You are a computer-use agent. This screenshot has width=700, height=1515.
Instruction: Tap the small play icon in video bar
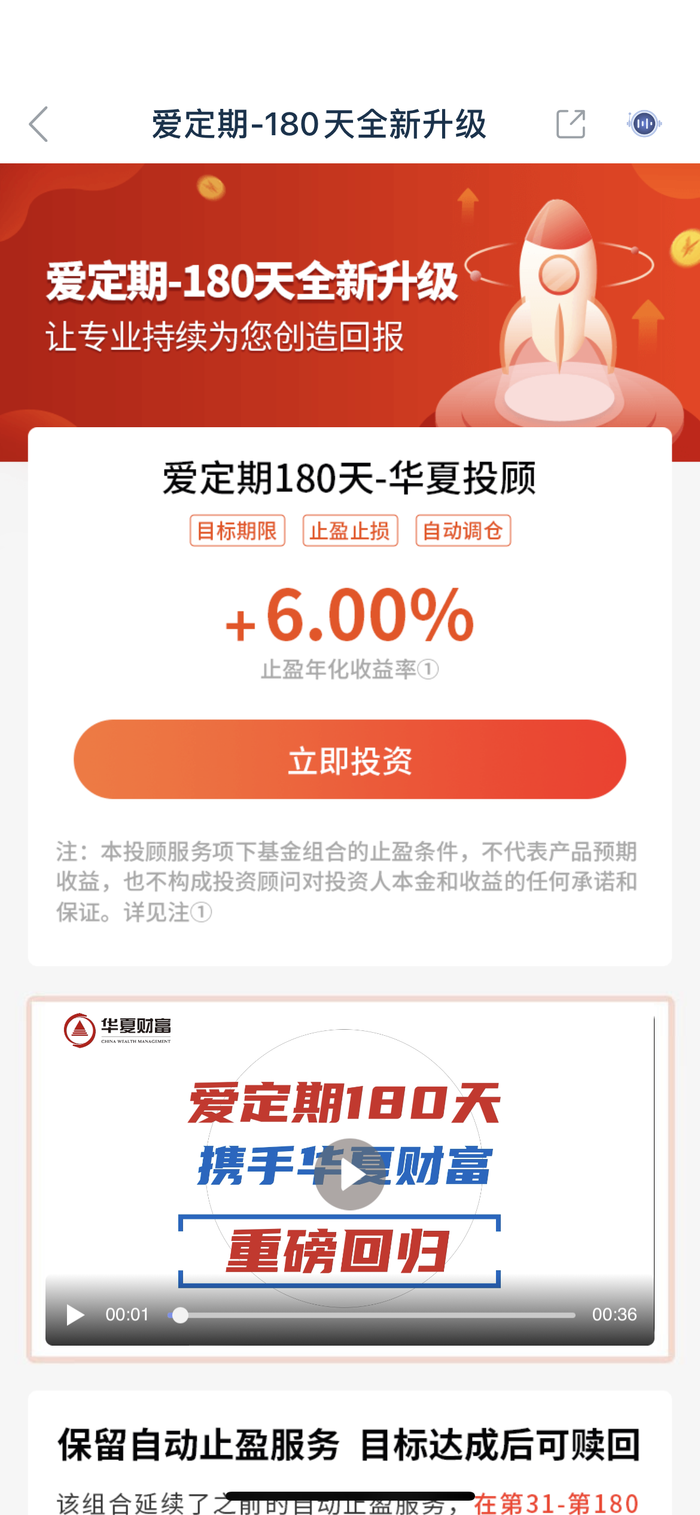(x=75, y=1315)
